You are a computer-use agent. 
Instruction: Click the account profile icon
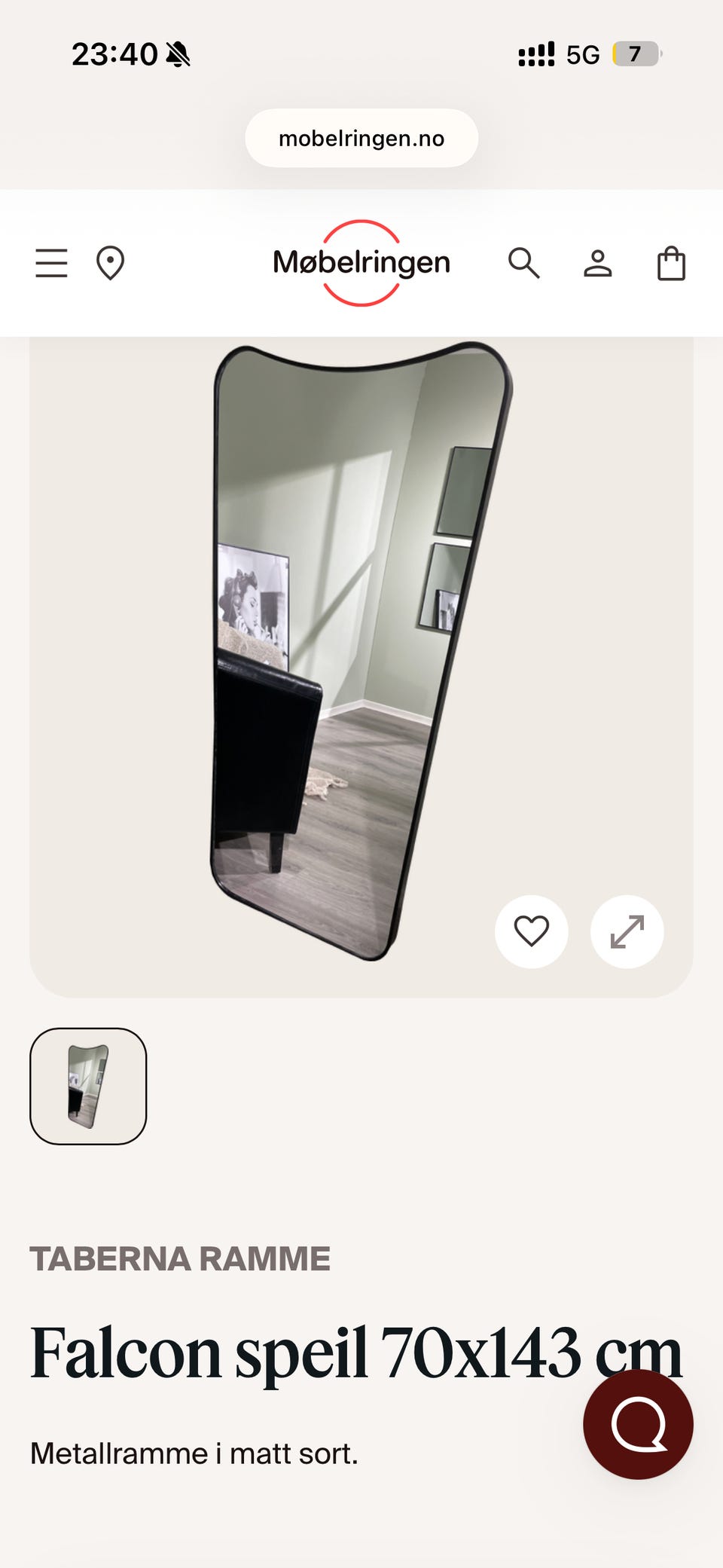(x=599, y=263)
